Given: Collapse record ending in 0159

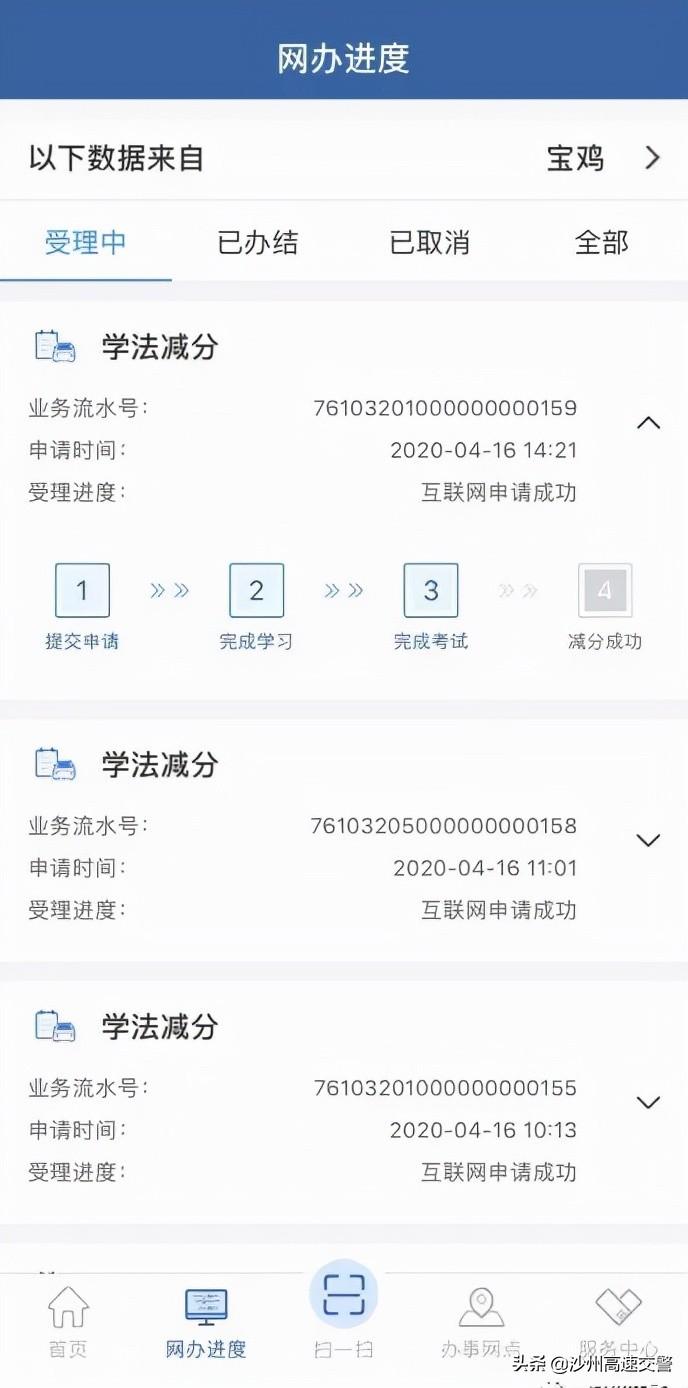Looking at the screenshot, I should [649, 423].
